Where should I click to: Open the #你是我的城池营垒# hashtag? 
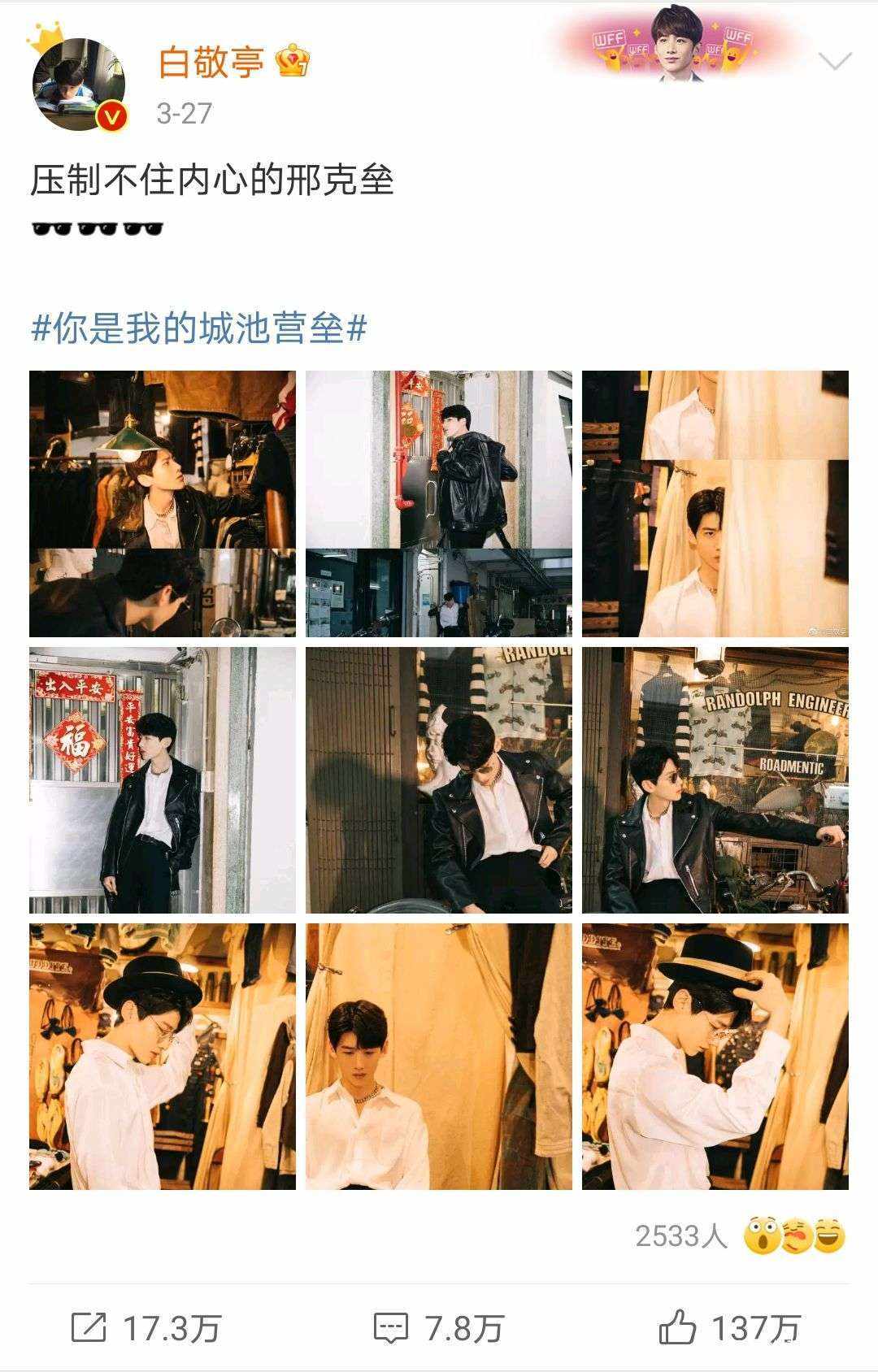point(199,329)
